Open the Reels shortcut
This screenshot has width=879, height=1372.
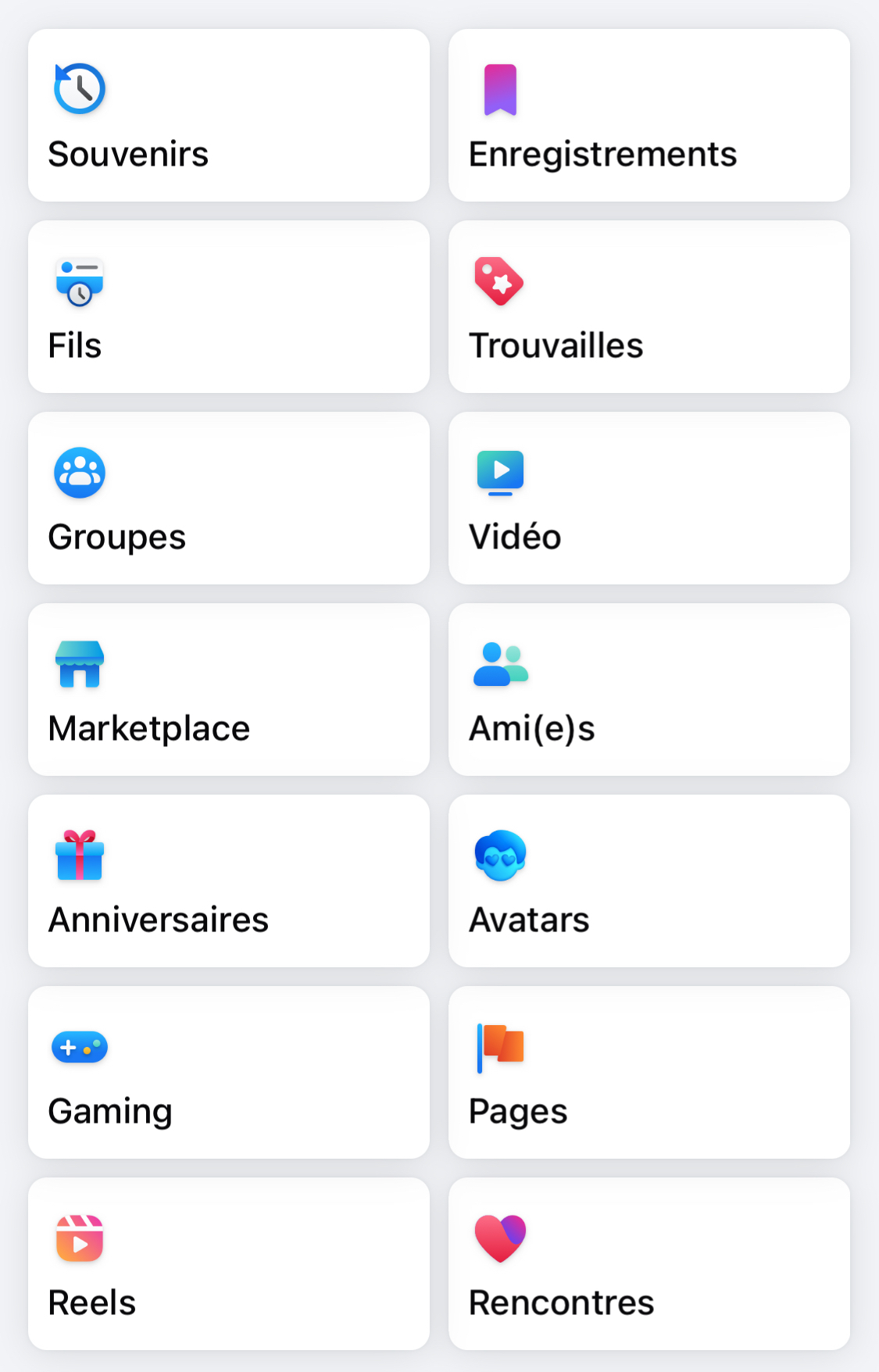coord(228,1264)
